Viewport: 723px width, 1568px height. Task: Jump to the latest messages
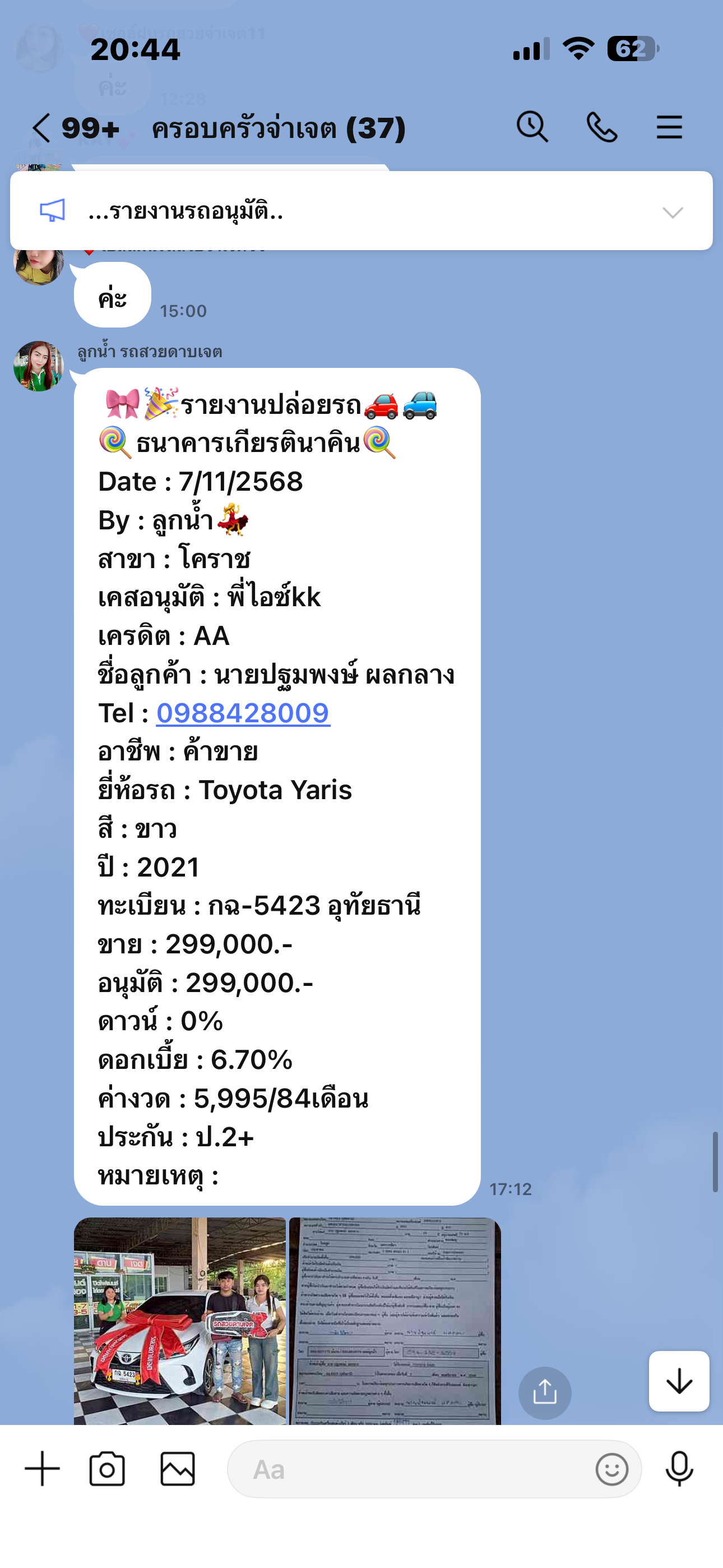(x=679, y=1382)
